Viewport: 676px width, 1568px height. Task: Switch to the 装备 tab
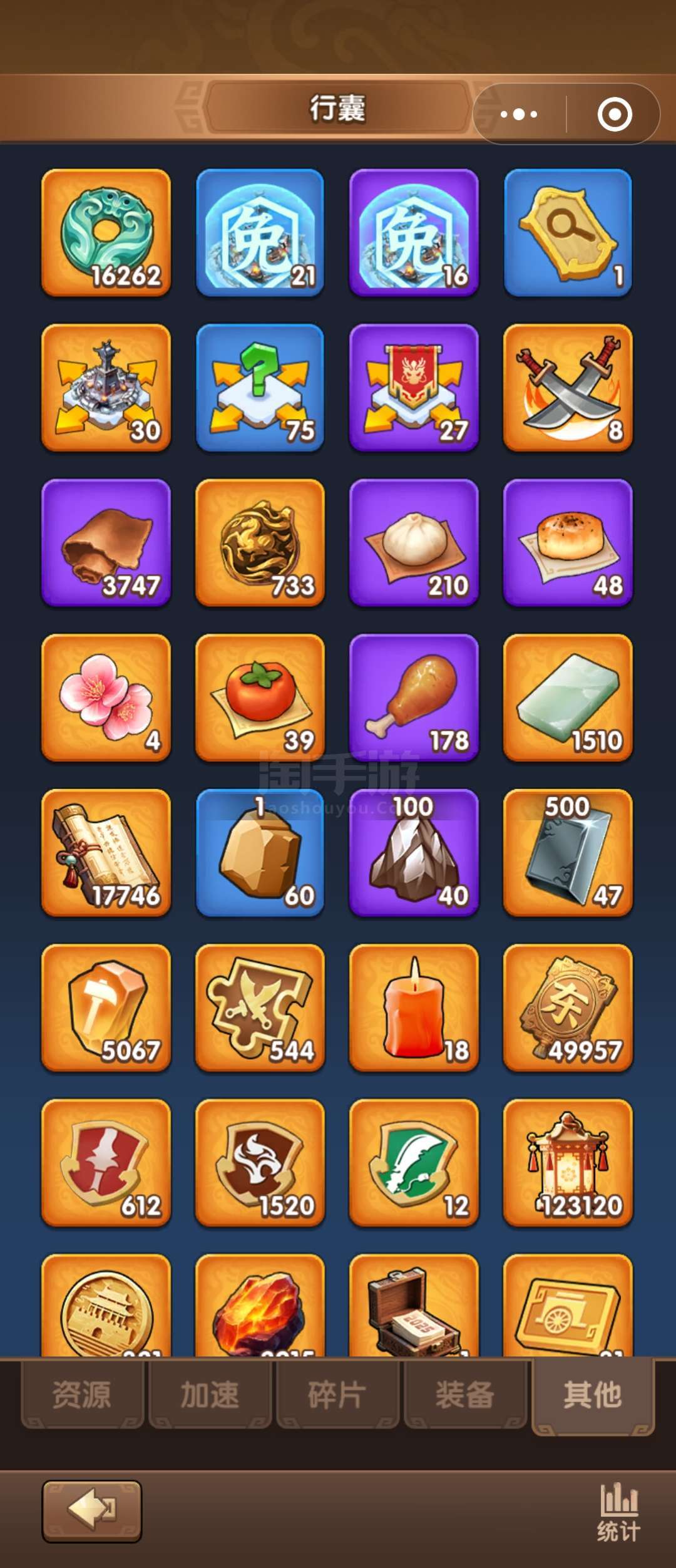click(x=465, y=1395)
